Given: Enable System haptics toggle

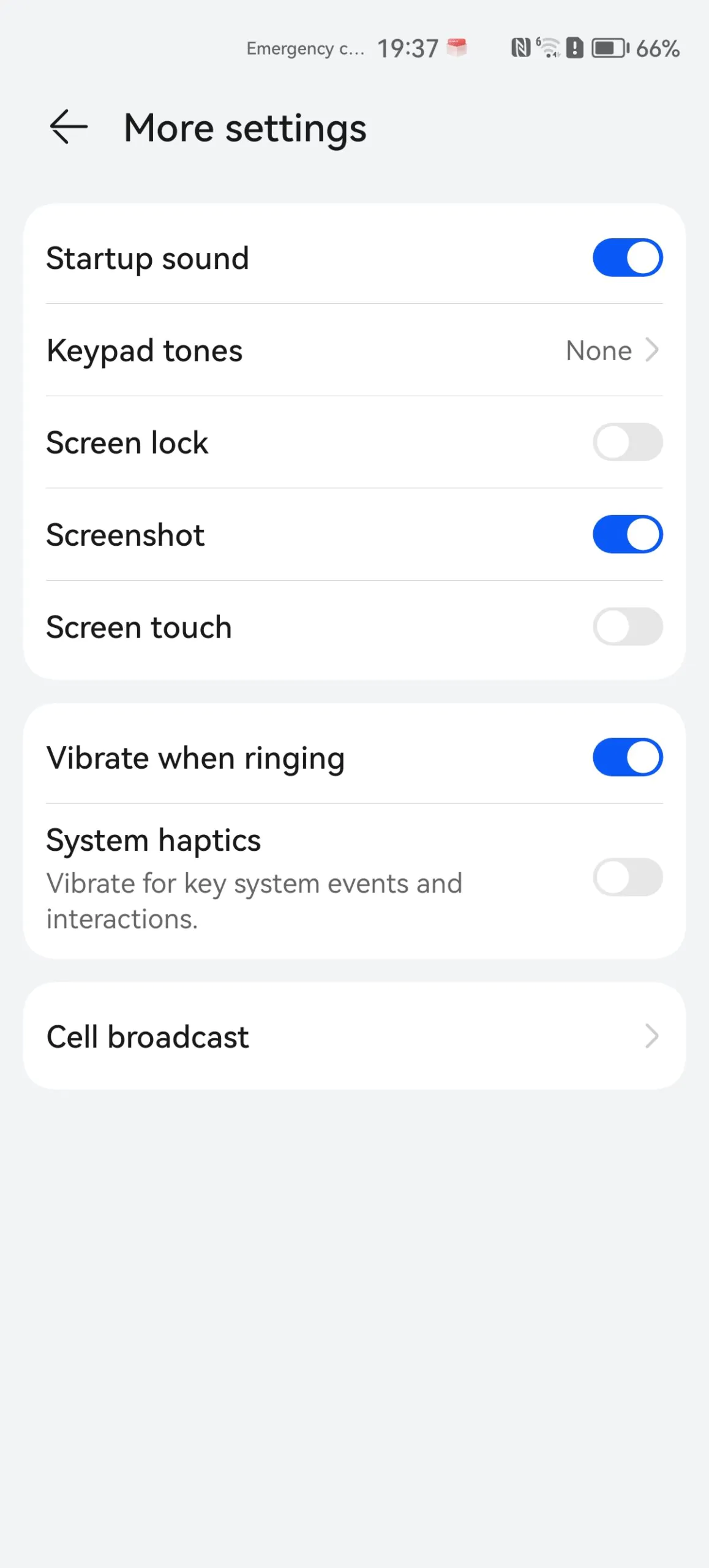Looking at the screenshot, I should tap(628, 877).
